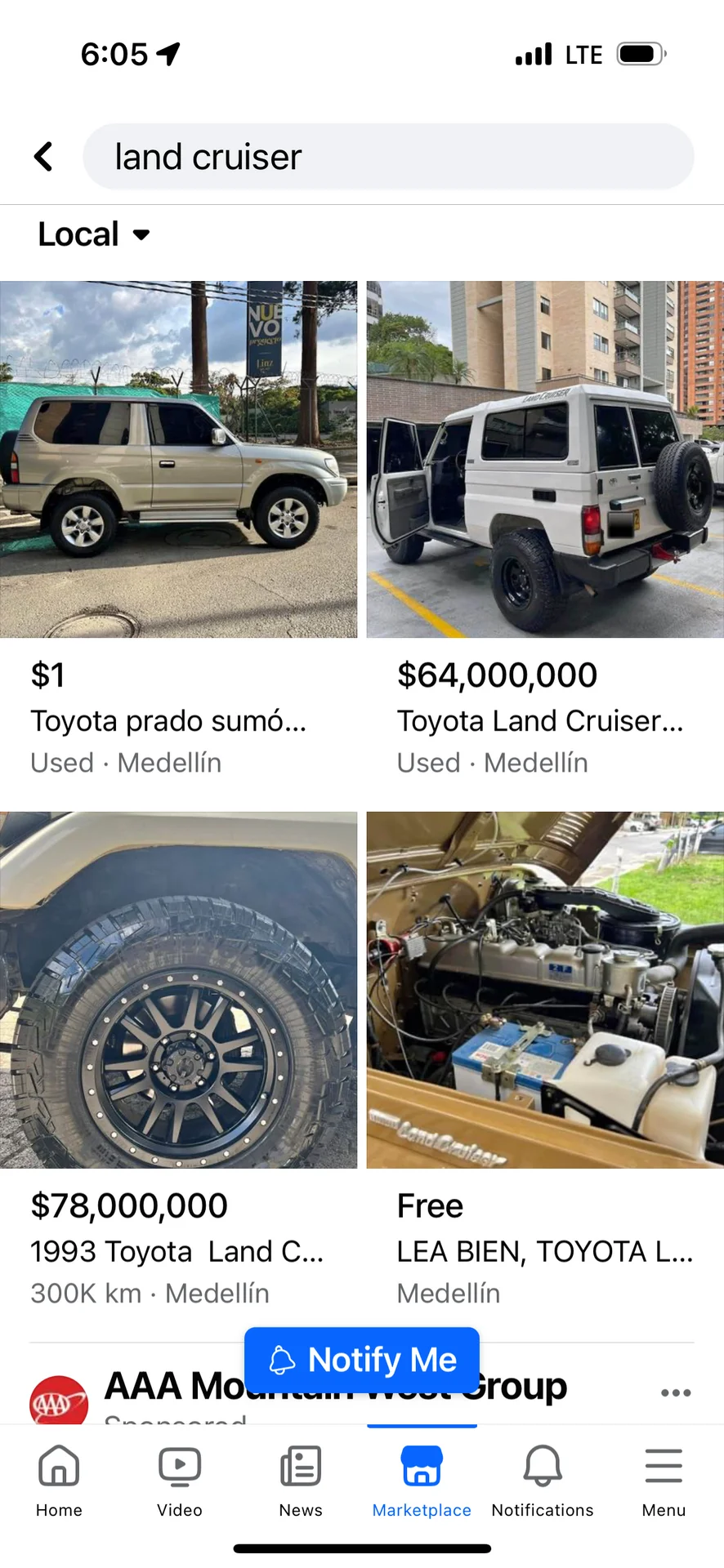
Task: Check the Notifications tab
Action: point(543,1480)
